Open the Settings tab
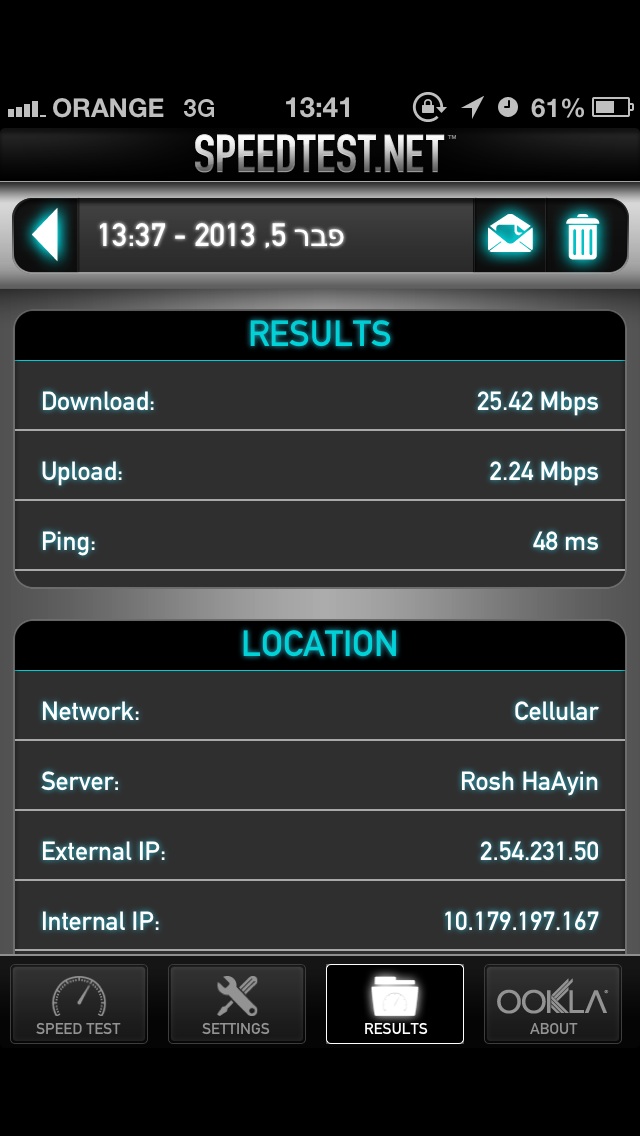 [x=236, y=1004]
